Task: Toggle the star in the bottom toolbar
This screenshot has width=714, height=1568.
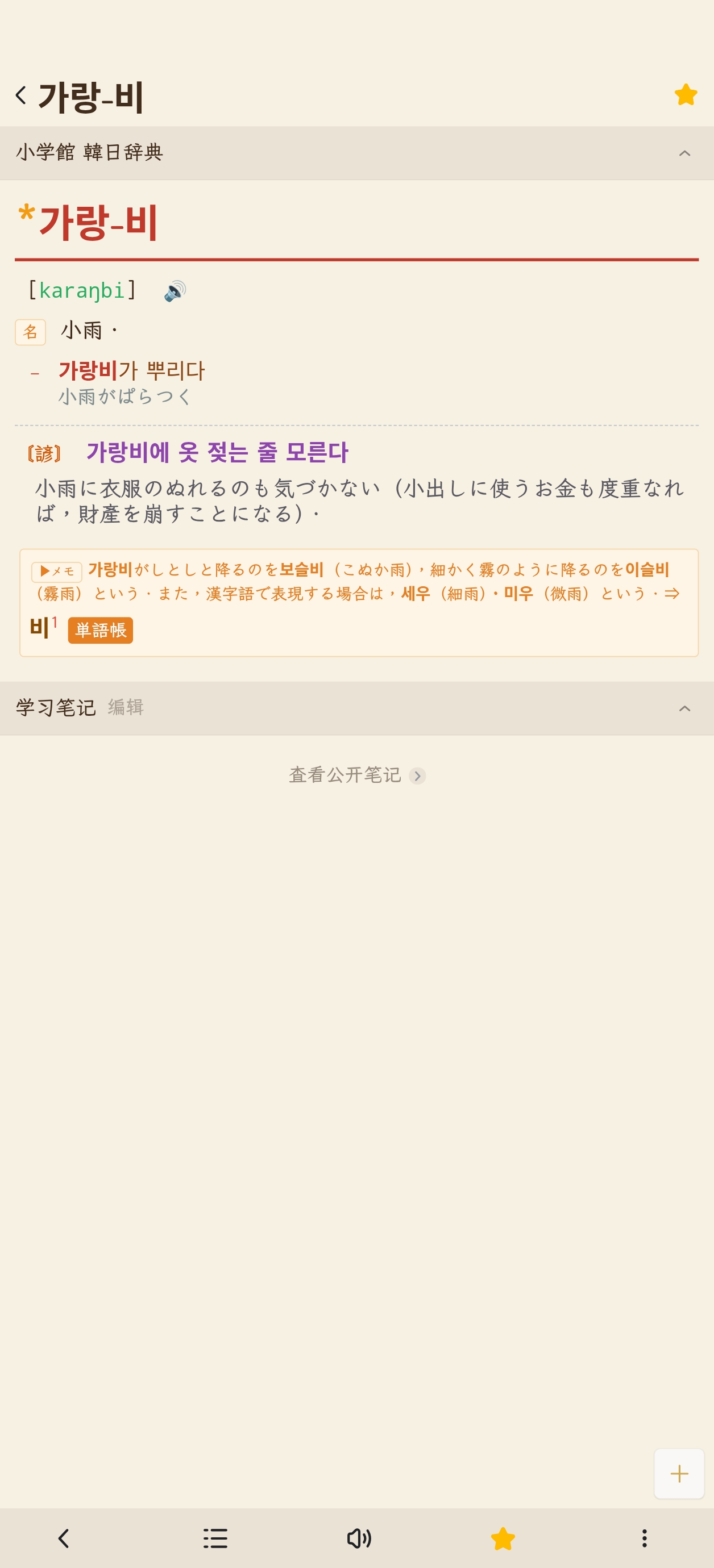Action: [503, 1538]
